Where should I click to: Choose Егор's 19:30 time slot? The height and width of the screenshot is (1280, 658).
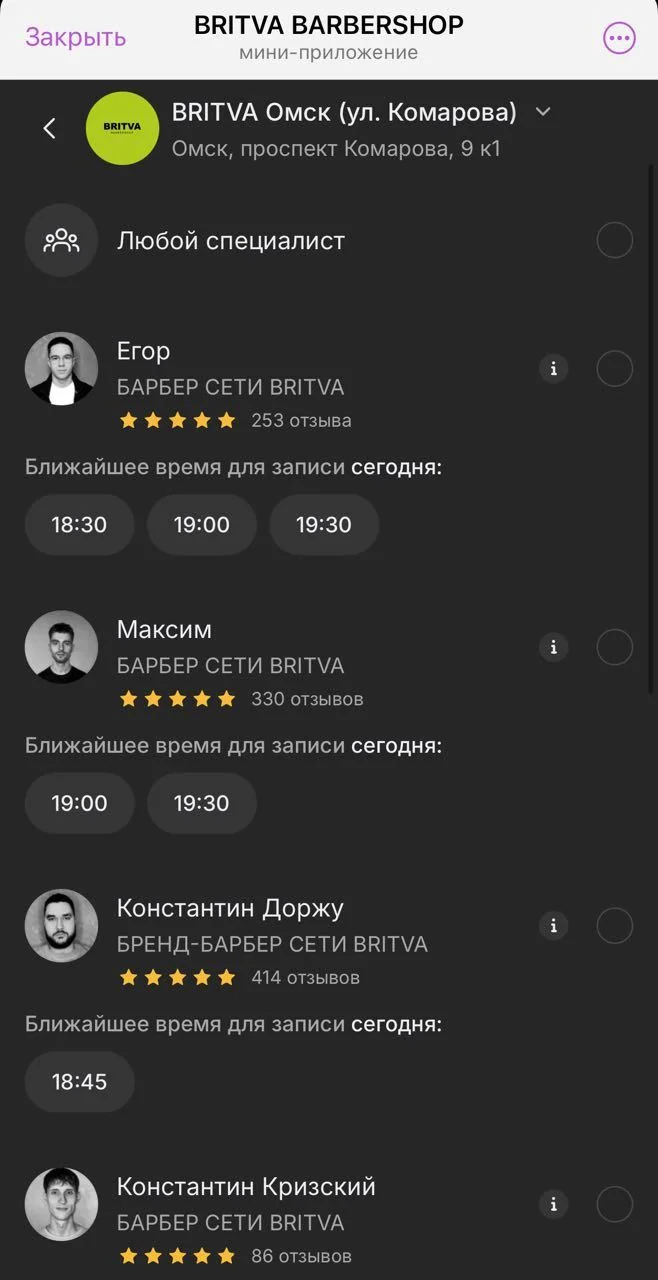(x=324, y=524)
